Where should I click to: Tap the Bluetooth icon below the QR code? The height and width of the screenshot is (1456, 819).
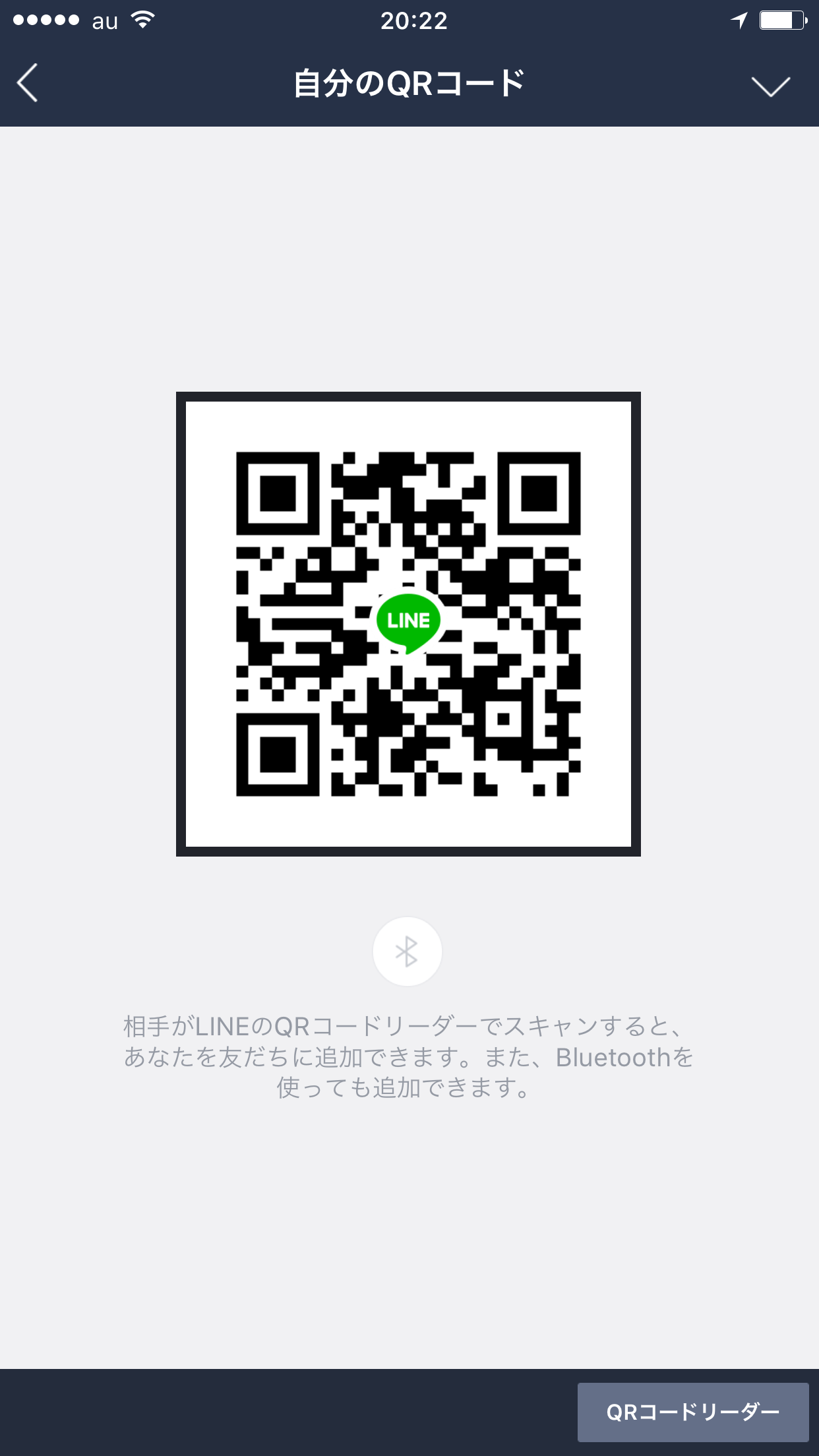pyautogui.click(x=407, y=952)
